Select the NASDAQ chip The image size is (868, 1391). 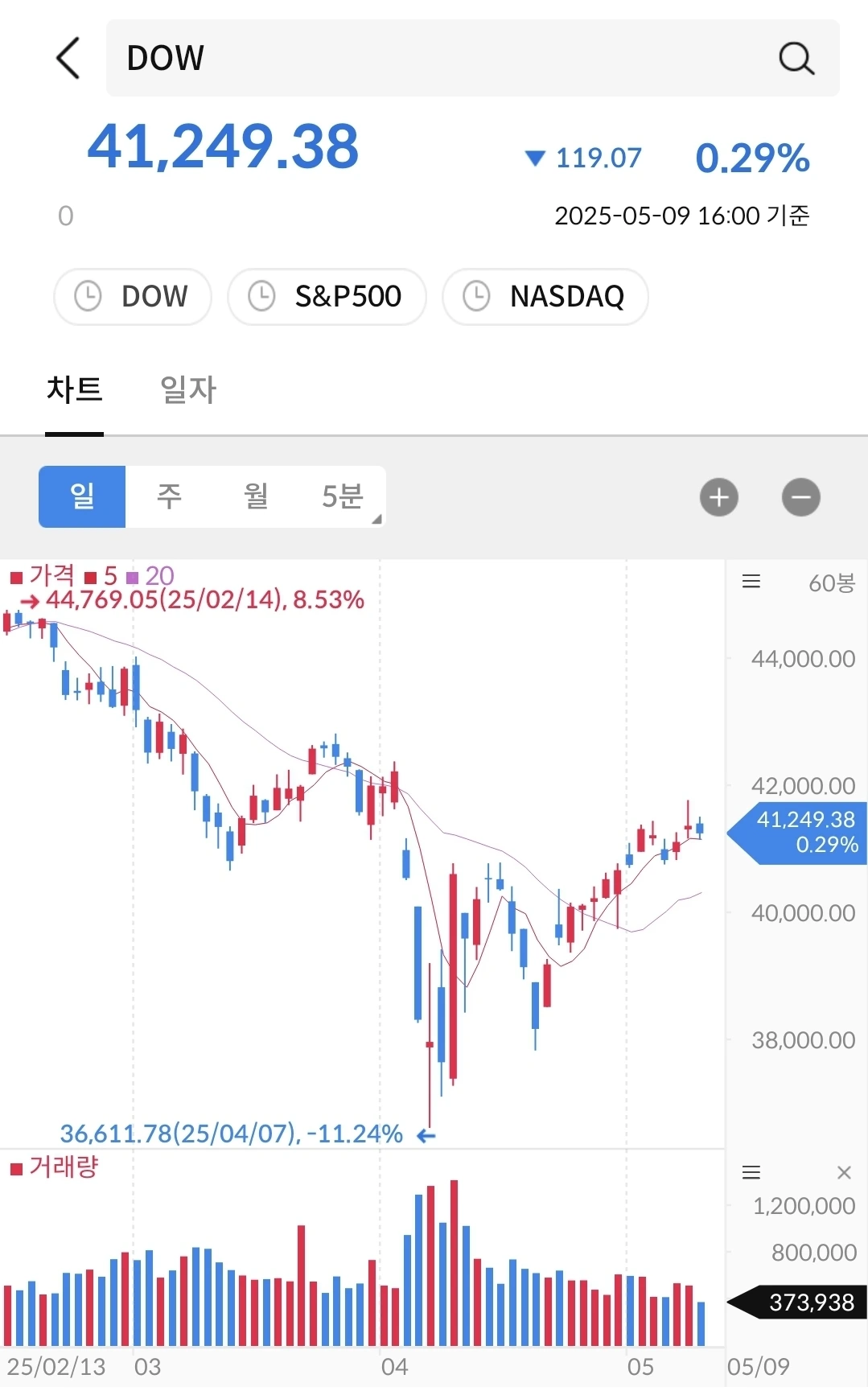545,296
